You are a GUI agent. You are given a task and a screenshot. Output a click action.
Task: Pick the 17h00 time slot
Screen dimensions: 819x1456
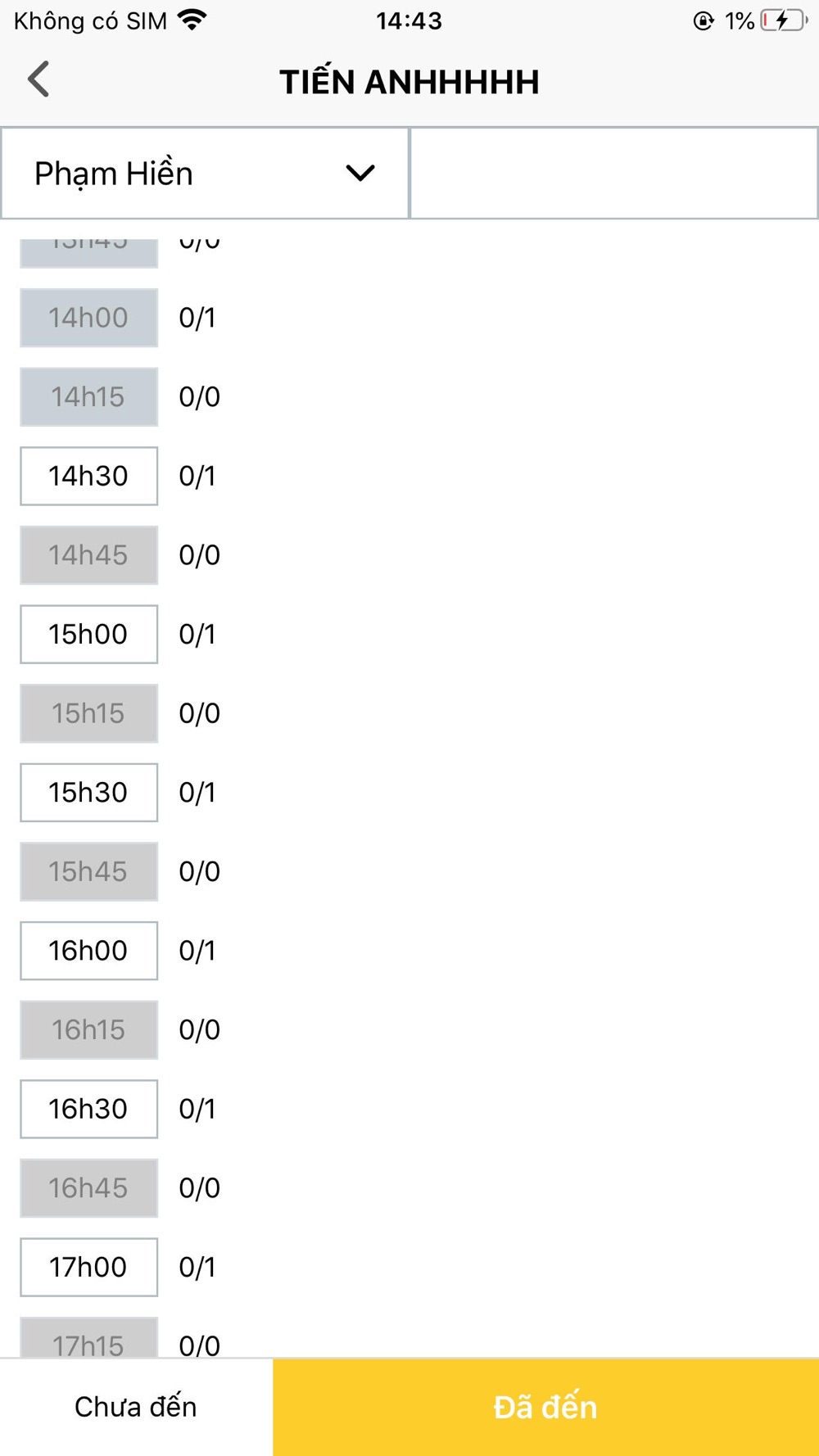[x=88, y=1267]
